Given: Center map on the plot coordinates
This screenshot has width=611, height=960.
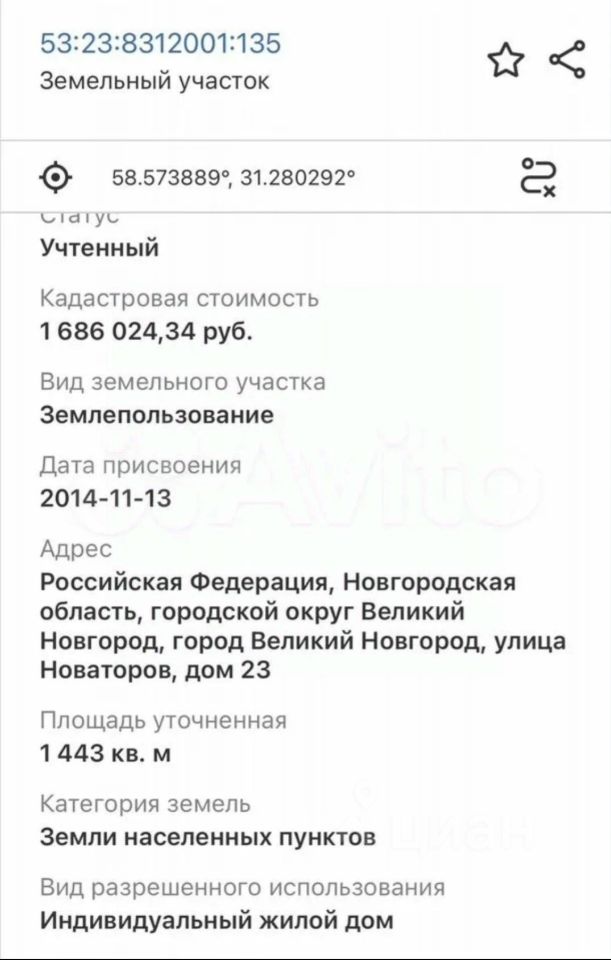Looking at the screenshot, I should point(56,178).
